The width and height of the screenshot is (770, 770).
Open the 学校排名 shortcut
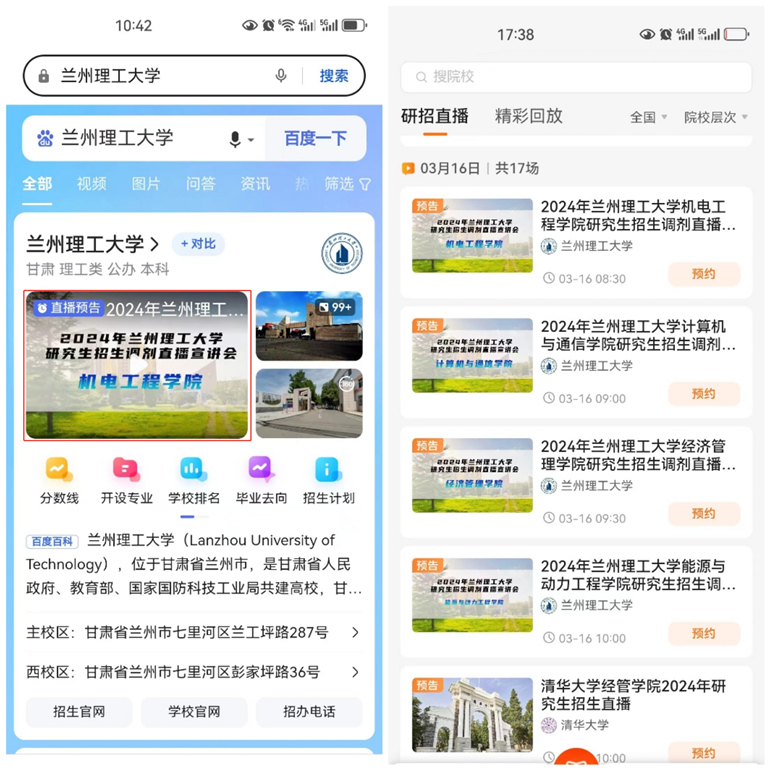coord(193,480)
